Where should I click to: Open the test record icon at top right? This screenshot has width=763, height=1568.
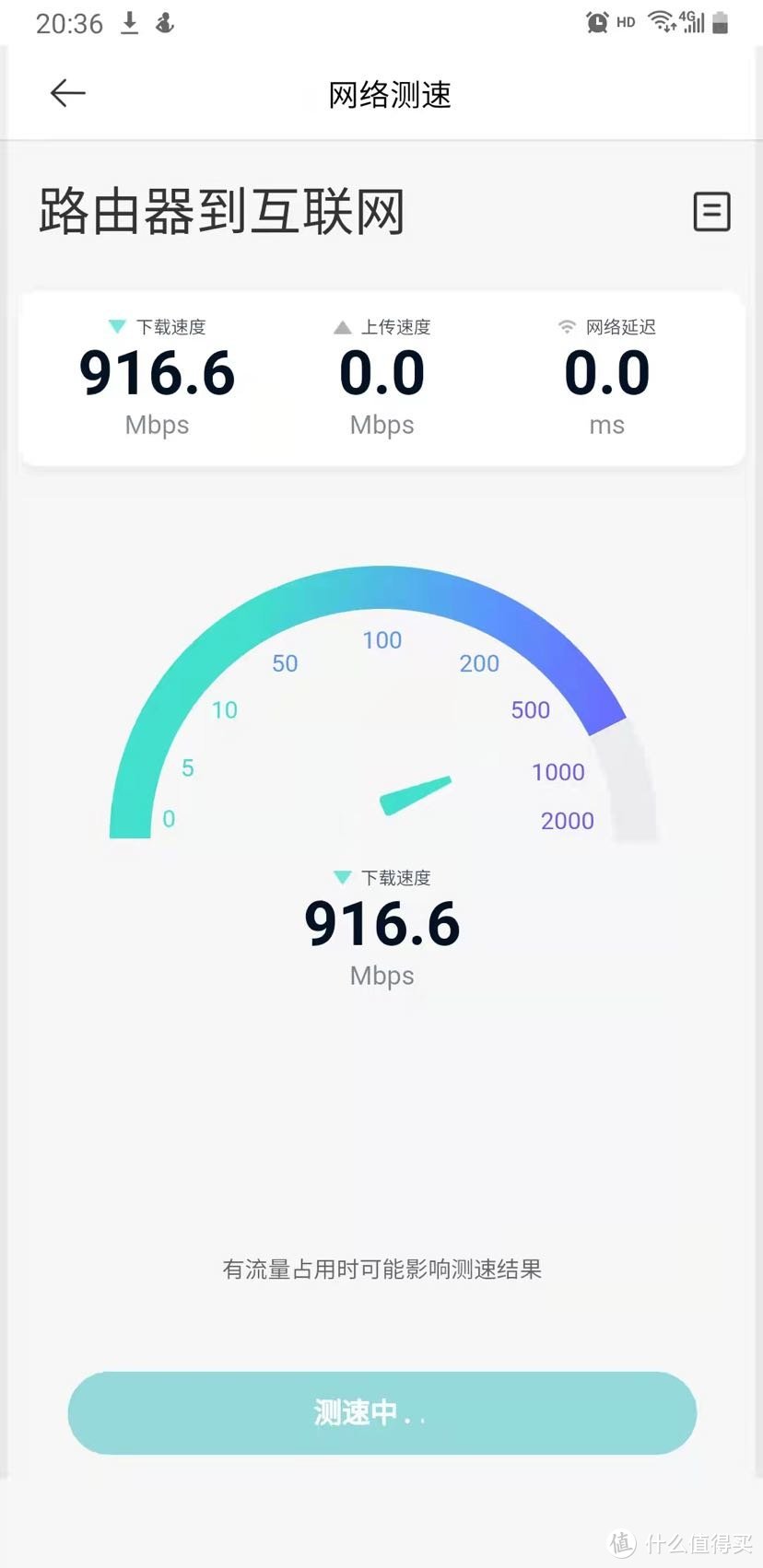(711, 212)
